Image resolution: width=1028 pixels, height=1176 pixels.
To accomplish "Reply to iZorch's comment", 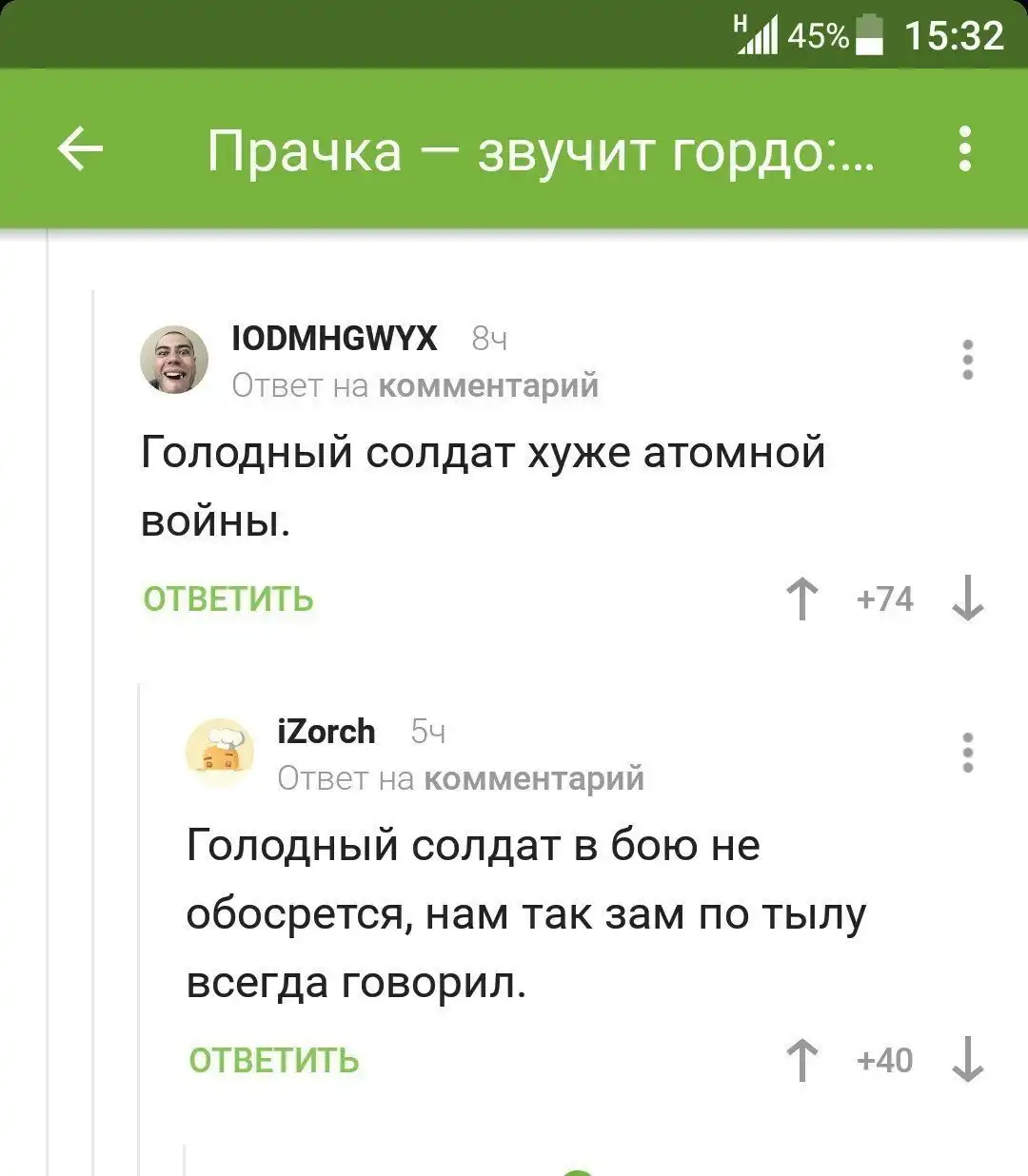I will pyautogui.click(x=274, y=1060).
